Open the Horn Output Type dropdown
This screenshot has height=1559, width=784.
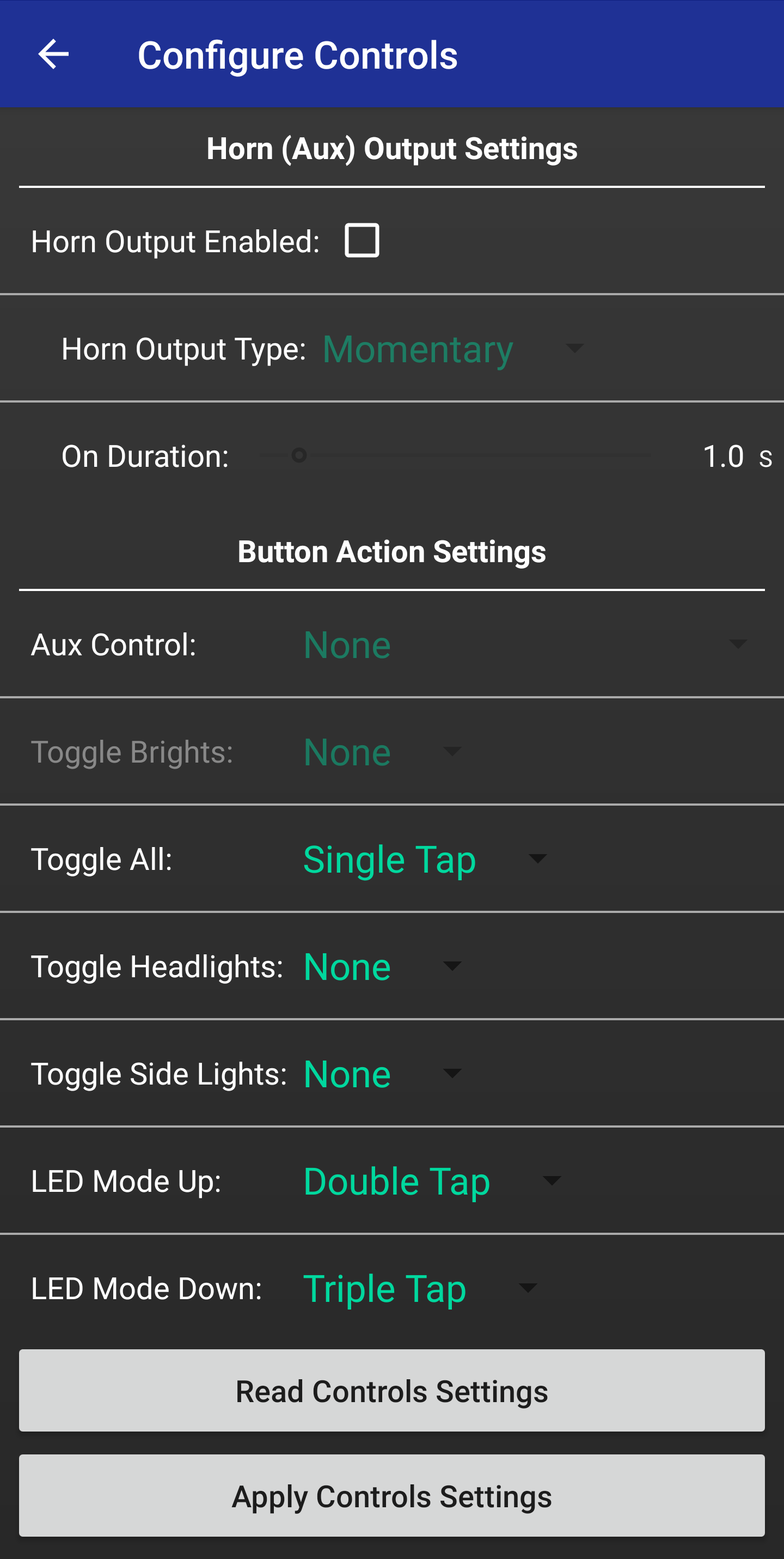click(x=452, y=349)
